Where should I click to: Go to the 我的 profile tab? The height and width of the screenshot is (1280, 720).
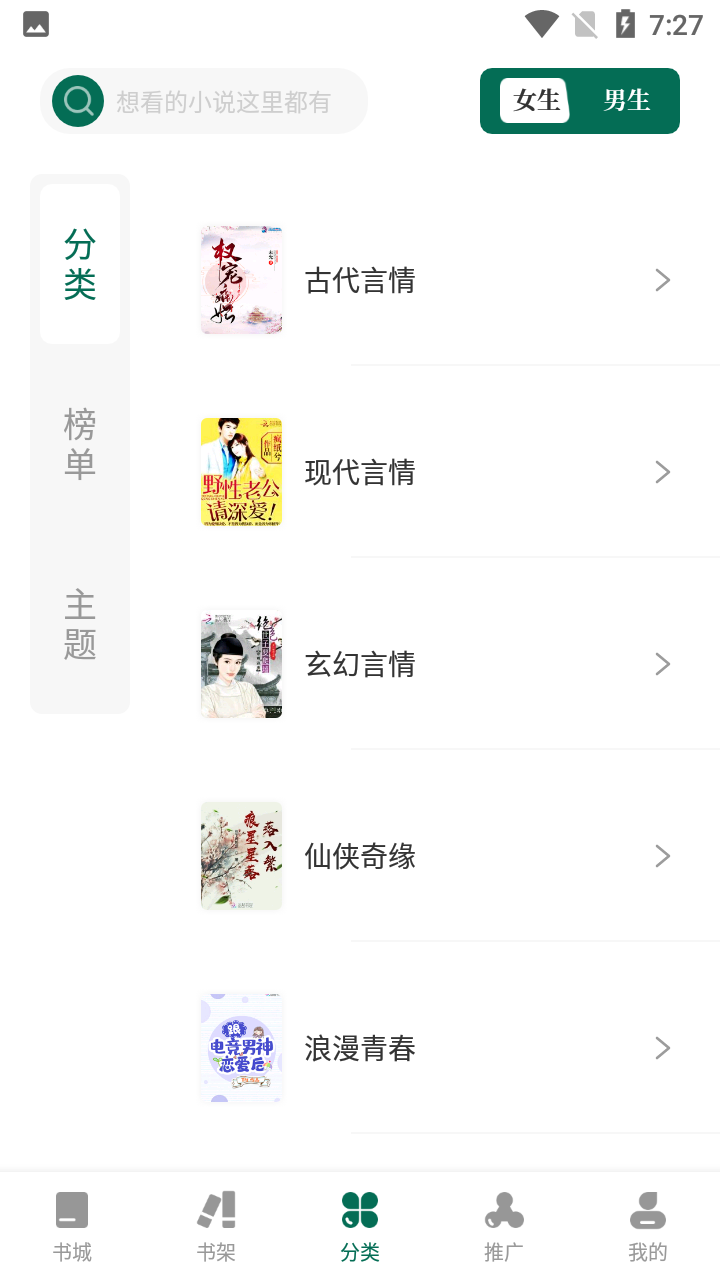(x=648, y=1226)
